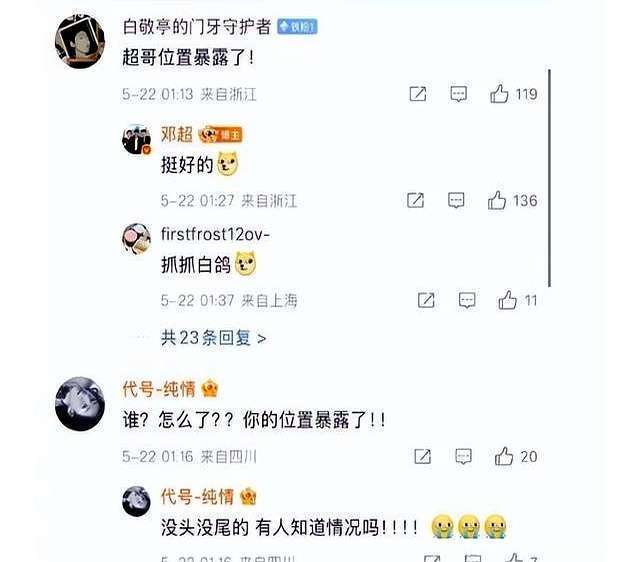Expand 共23条回复 replies

(x=213, y=338)
